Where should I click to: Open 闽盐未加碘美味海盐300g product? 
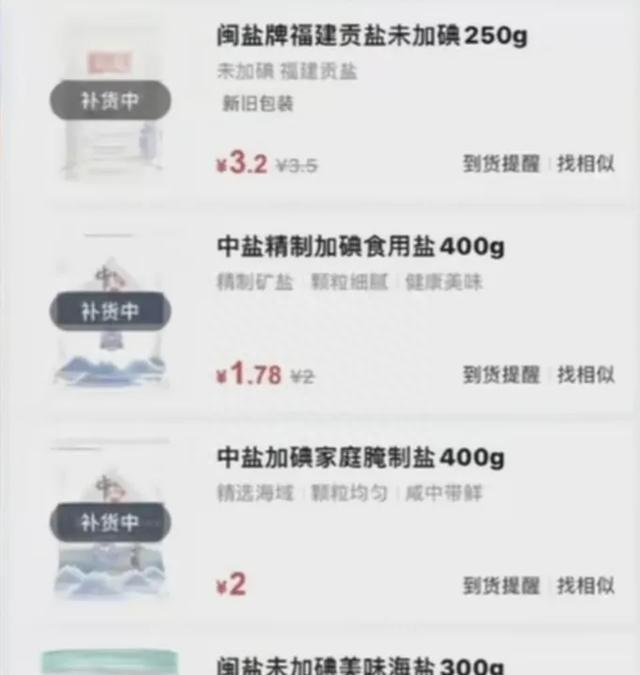coord(360,664)
